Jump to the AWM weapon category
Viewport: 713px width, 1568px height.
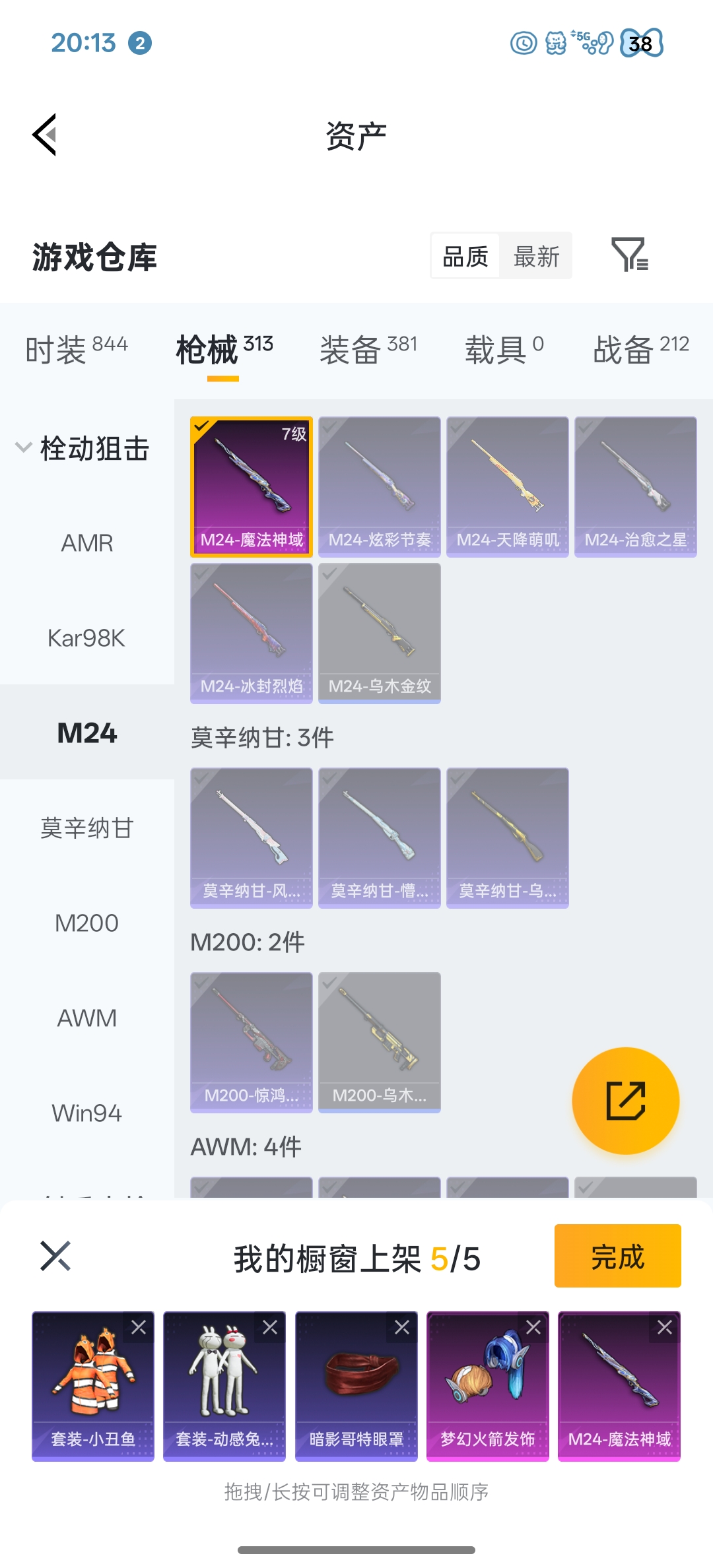tap(86, 1018)
